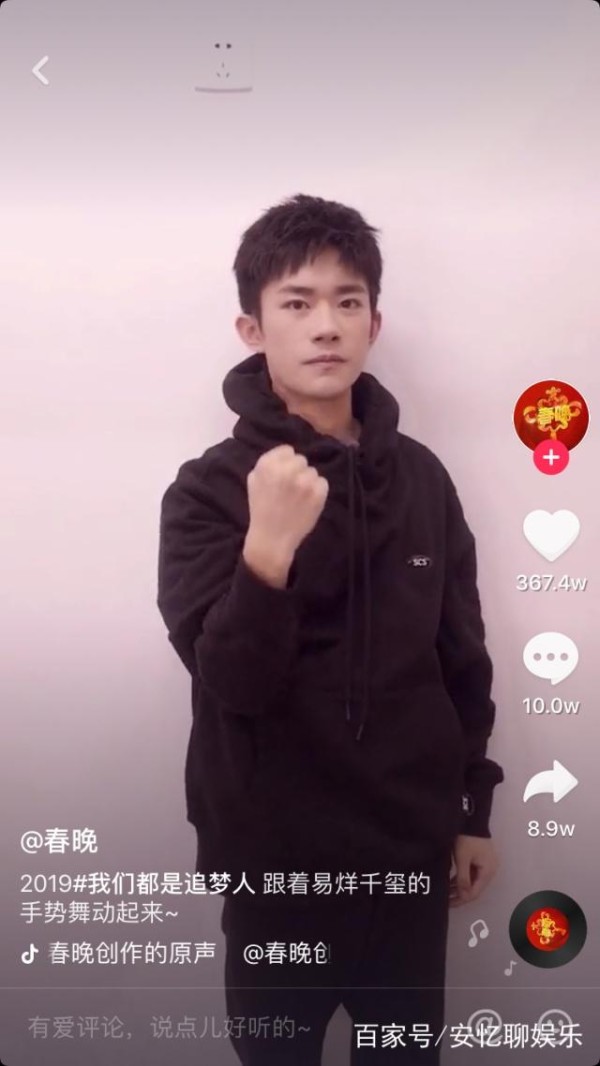Open the spinning music disc
The image size is (600, 1066).
pos(547,928)
